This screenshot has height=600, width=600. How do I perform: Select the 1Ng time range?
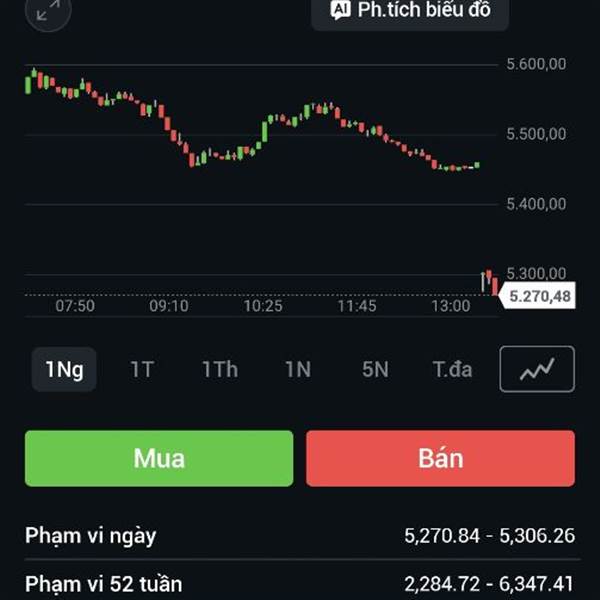pyautogui.click(x=64, y=369)
